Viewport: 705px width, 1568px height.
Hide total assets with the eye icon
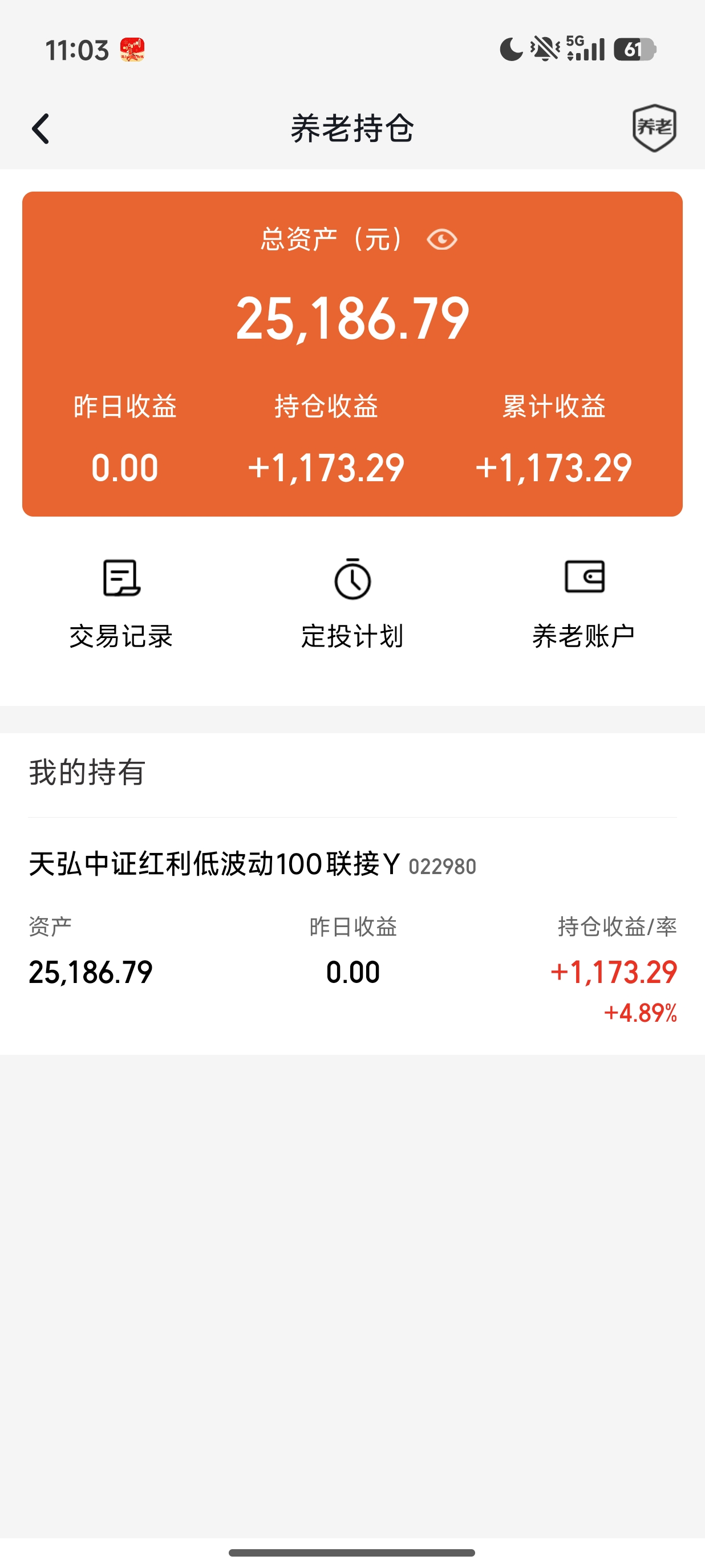coord(442,239)
